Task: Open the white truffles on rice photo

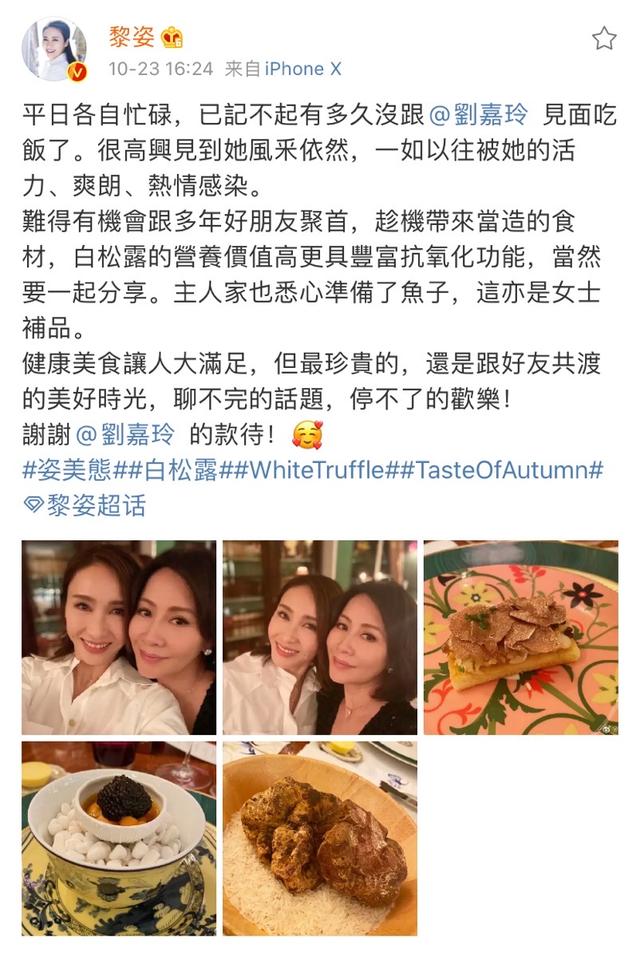Action: click(319, 838)
